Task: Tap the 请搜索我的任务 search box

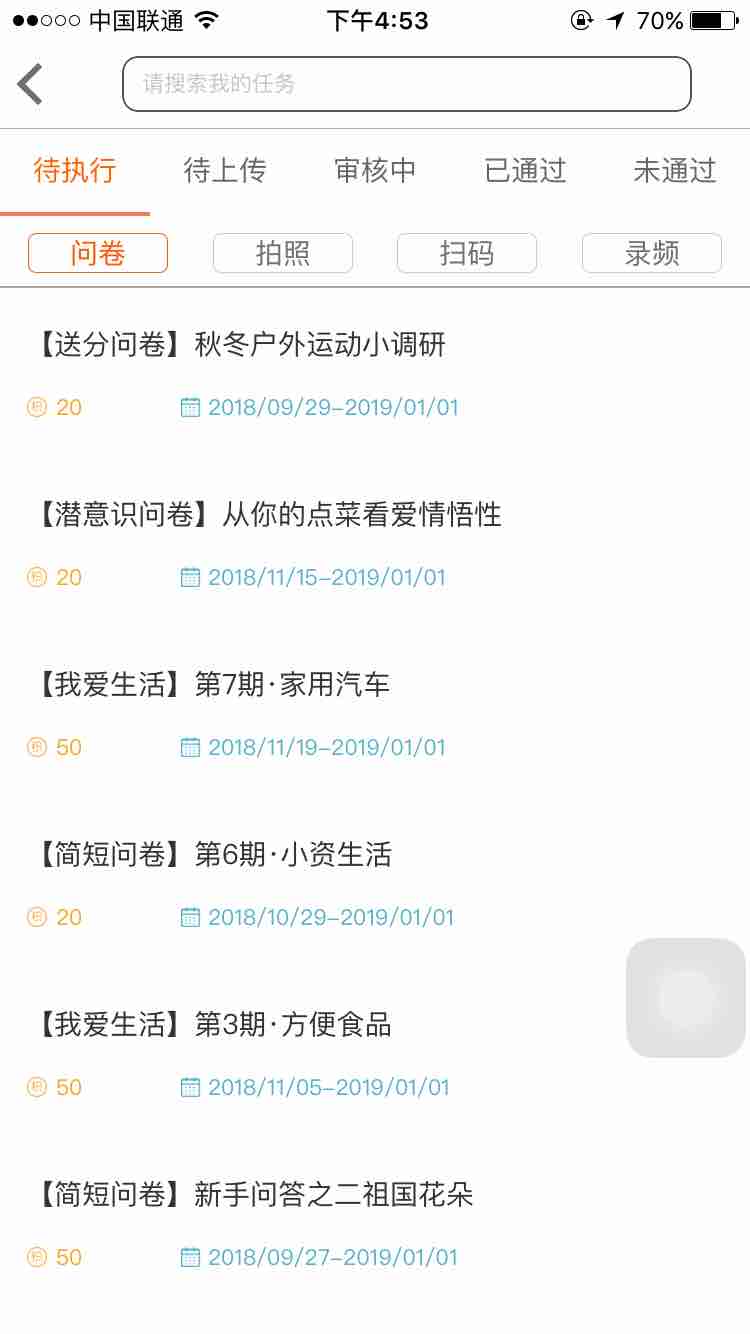Action: [407, 84]
